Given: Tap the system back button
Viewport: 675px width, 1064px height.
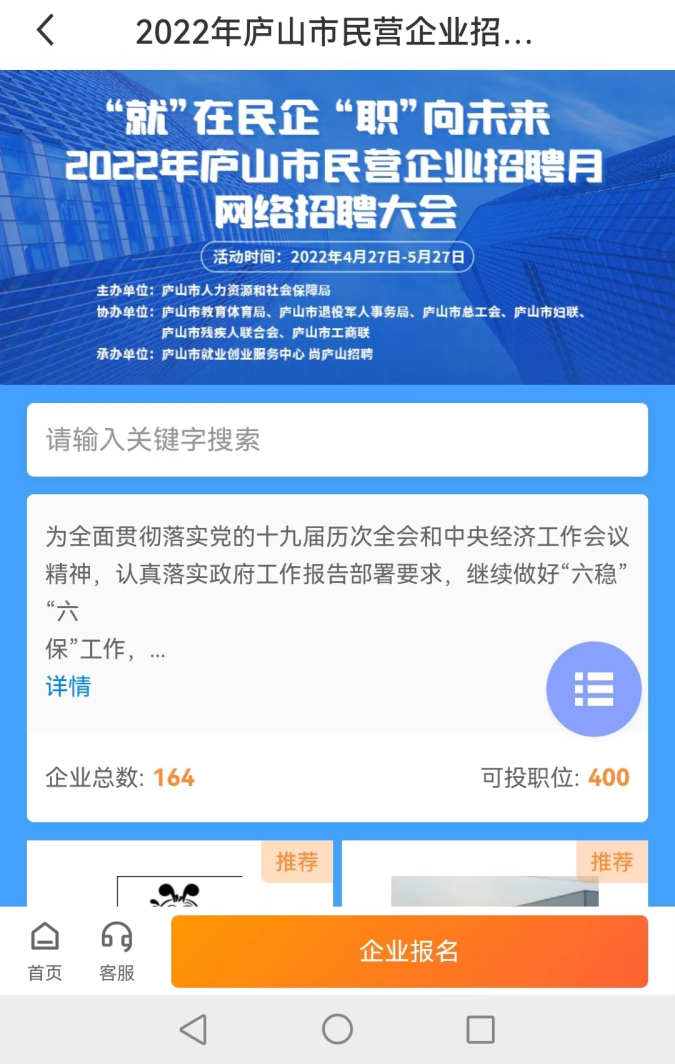Looking at the screenshot, I should [x=193, y=1029].
